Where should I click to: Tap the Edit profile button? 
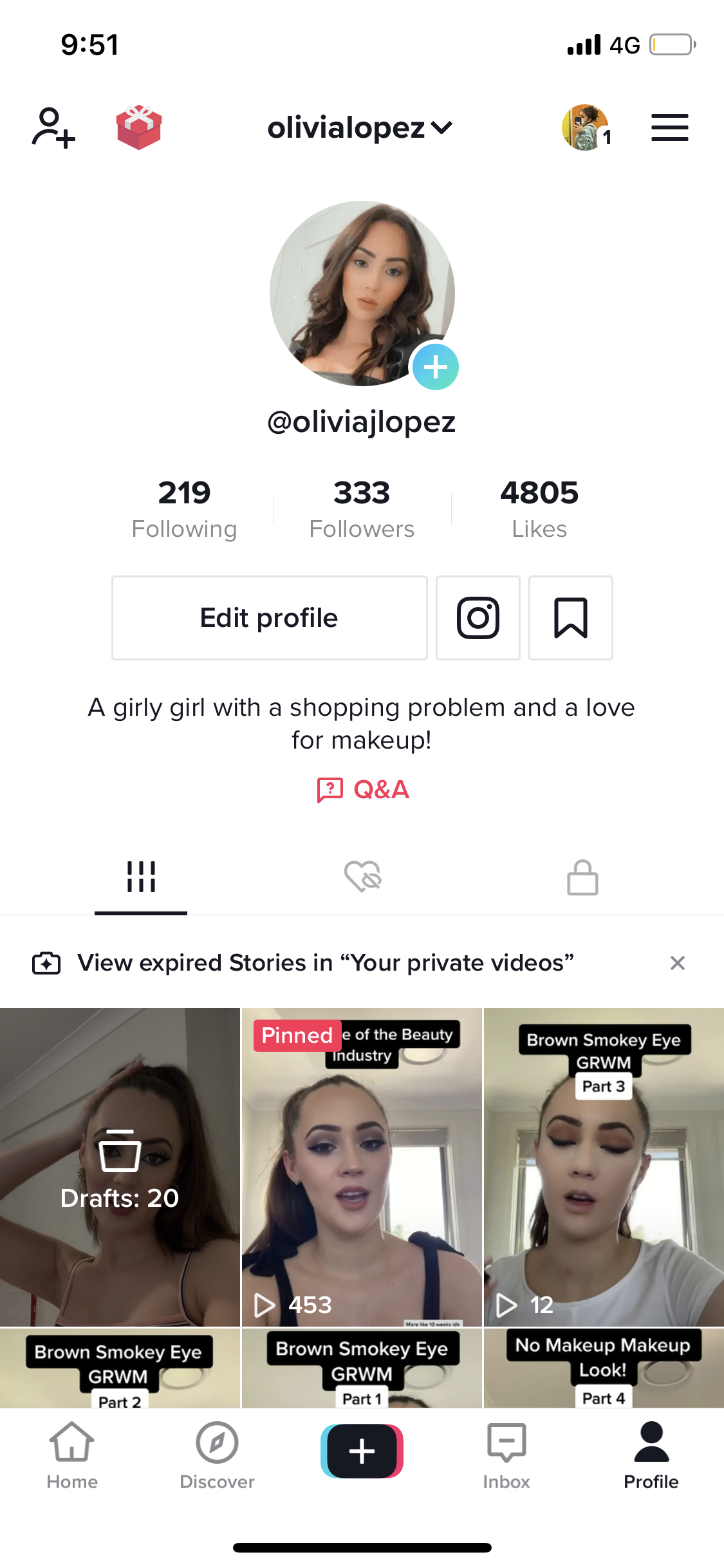coord(269,618)
